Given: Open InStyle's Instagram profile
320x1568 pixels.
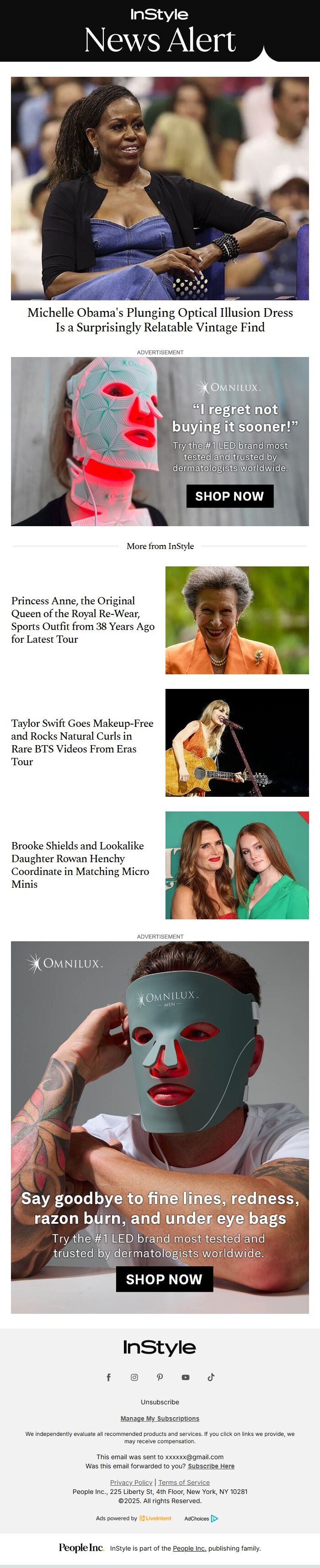Looking at the screenshot, I should (x=134, y=1377).
